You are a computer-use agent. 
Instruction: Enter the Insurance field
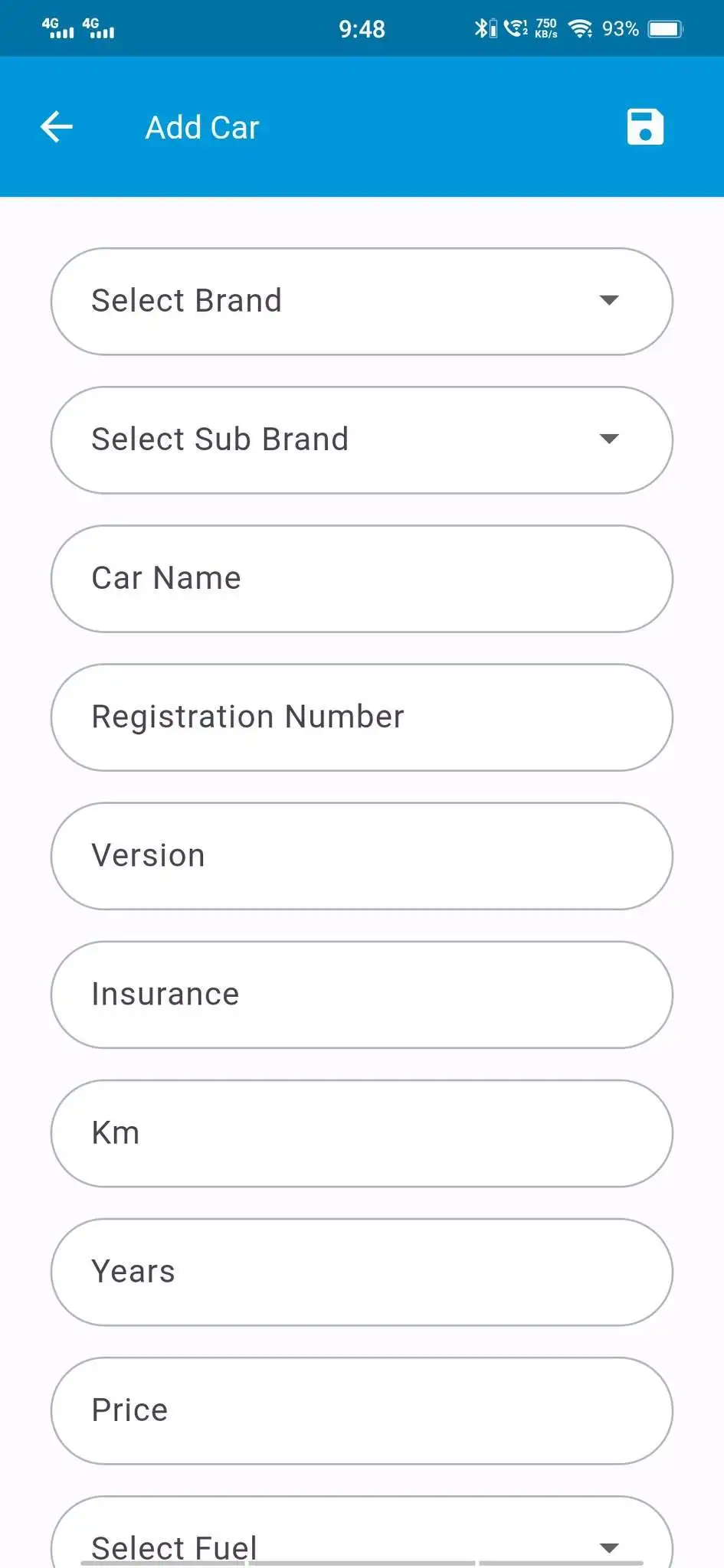coord(362,995)
